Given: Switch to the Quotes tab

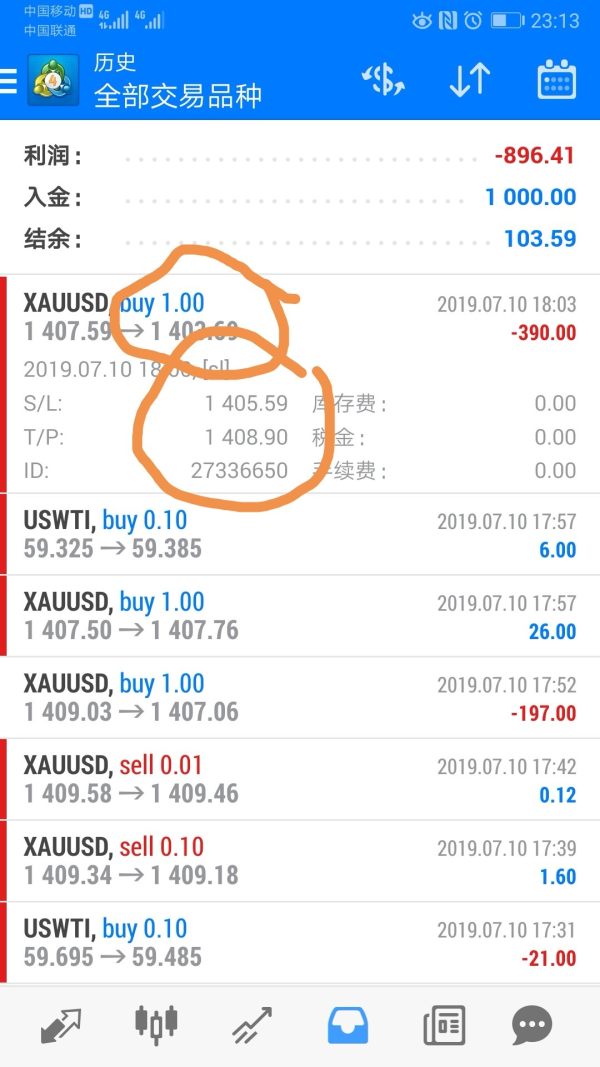Looking at the screenshot, I should point(61,1025).
